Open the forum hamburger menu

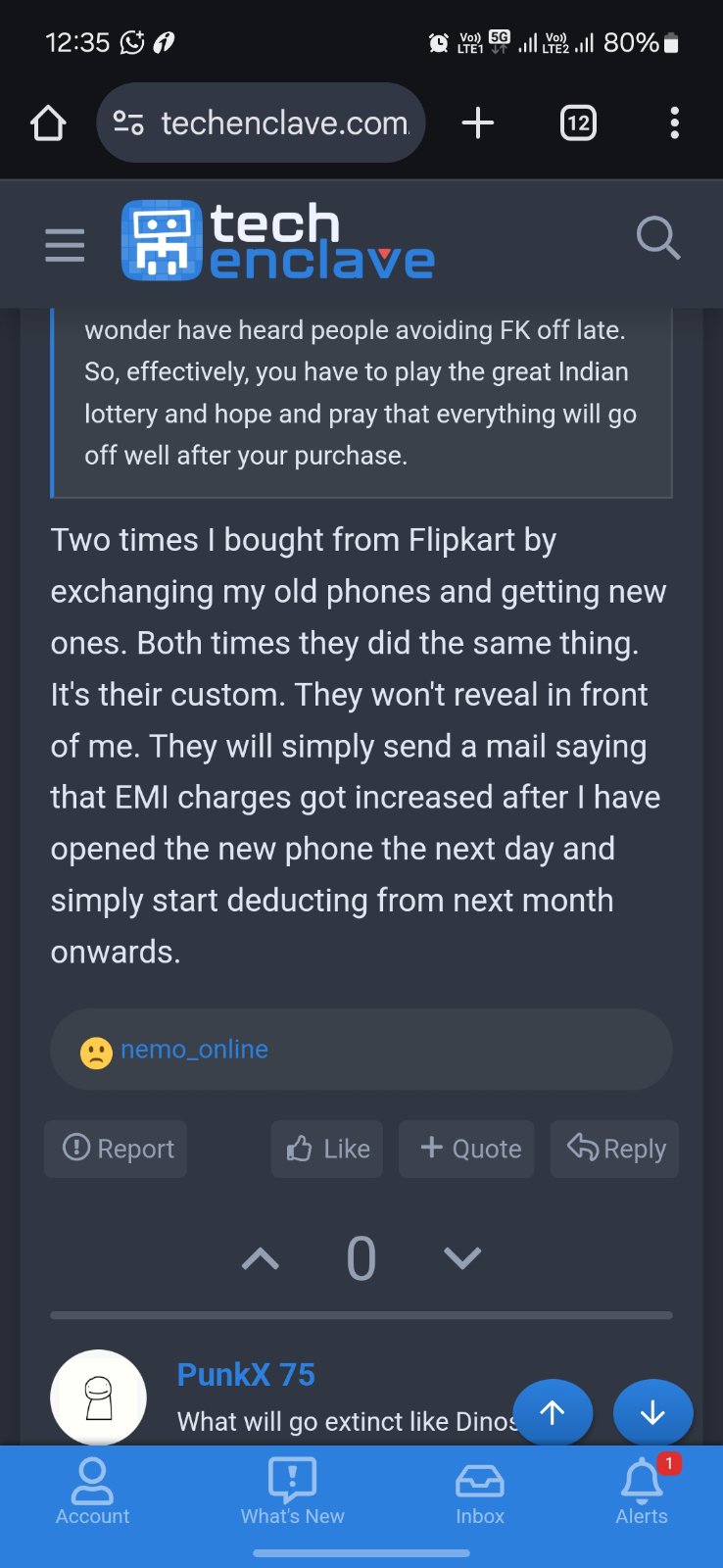click(65, 244)
